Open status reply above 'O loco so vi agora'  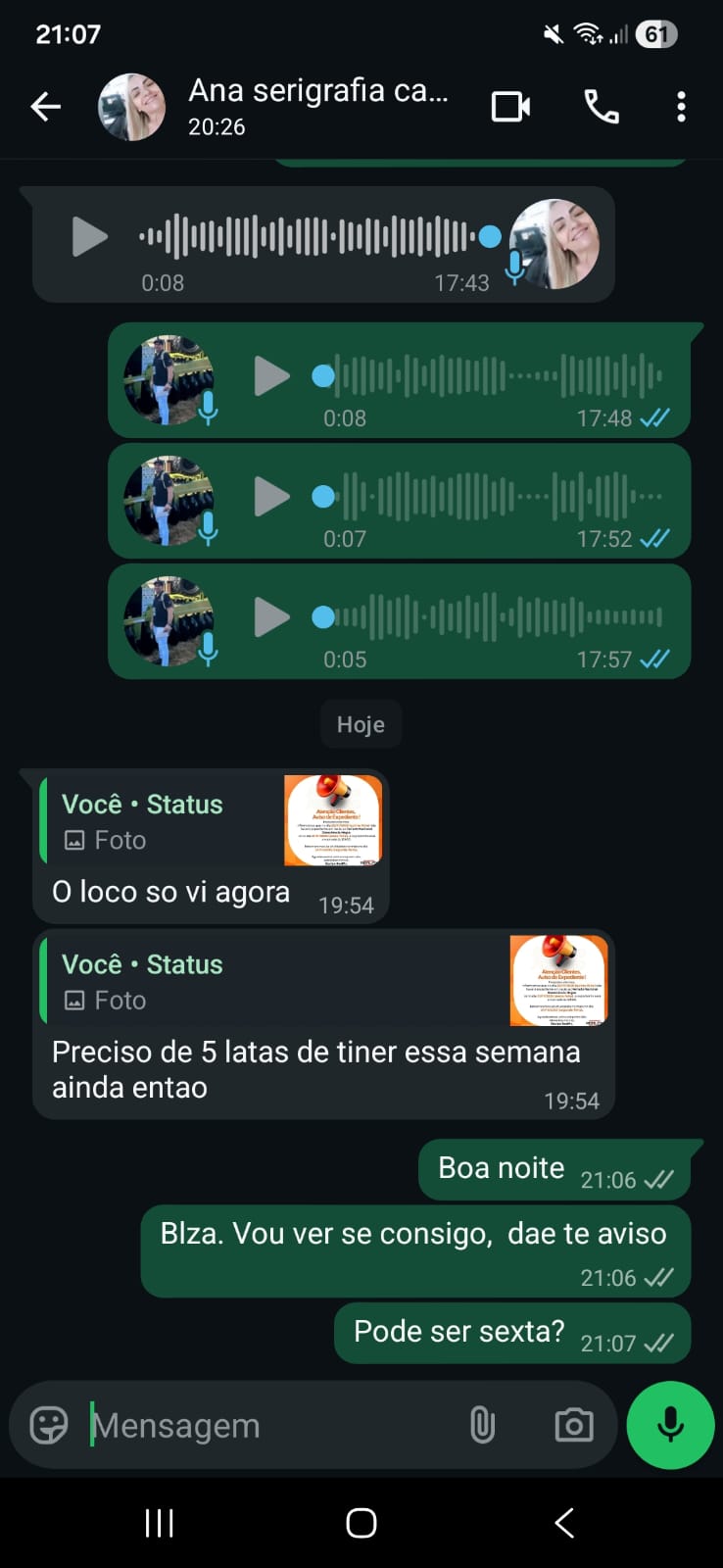coord(211,821)
